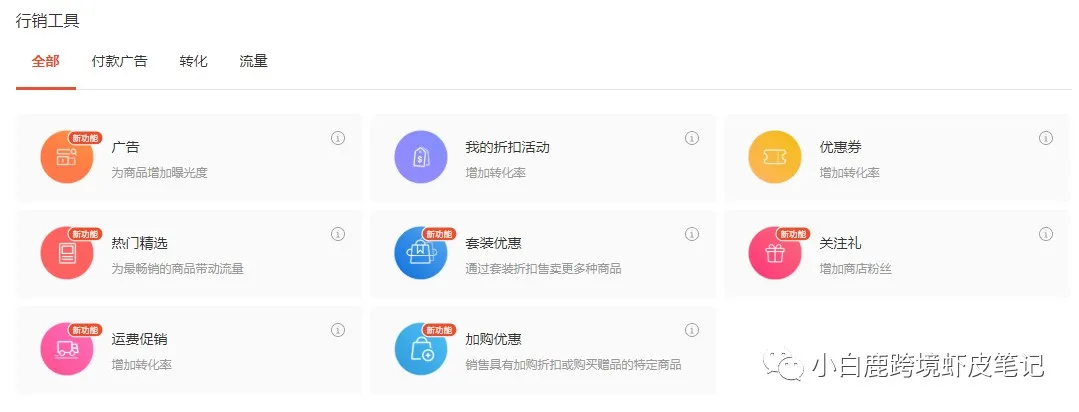1079x412 pixels.
Task: Open the 套装优惠 card
Action: pyautogui.click(x=543, y=254)
